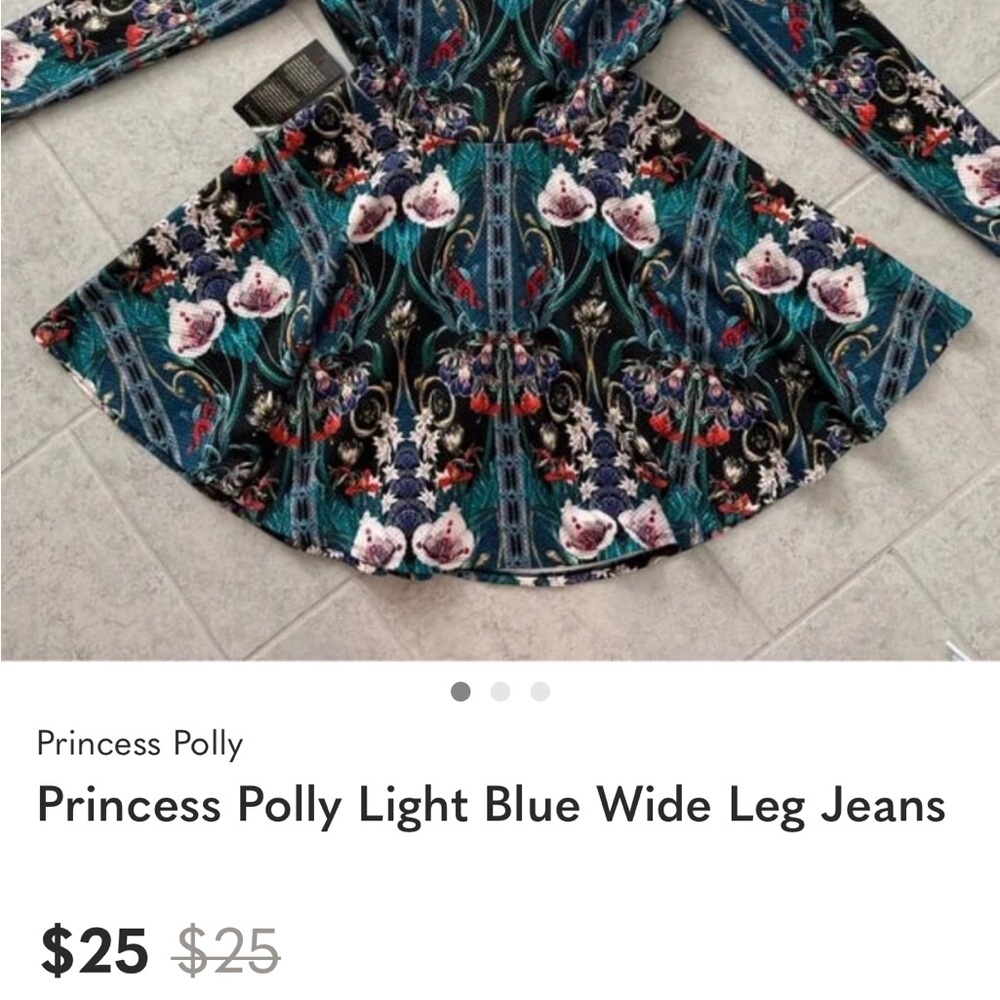Open the Princess Polly brand page
This screenshot has width=1000, height=1000.
140,744
